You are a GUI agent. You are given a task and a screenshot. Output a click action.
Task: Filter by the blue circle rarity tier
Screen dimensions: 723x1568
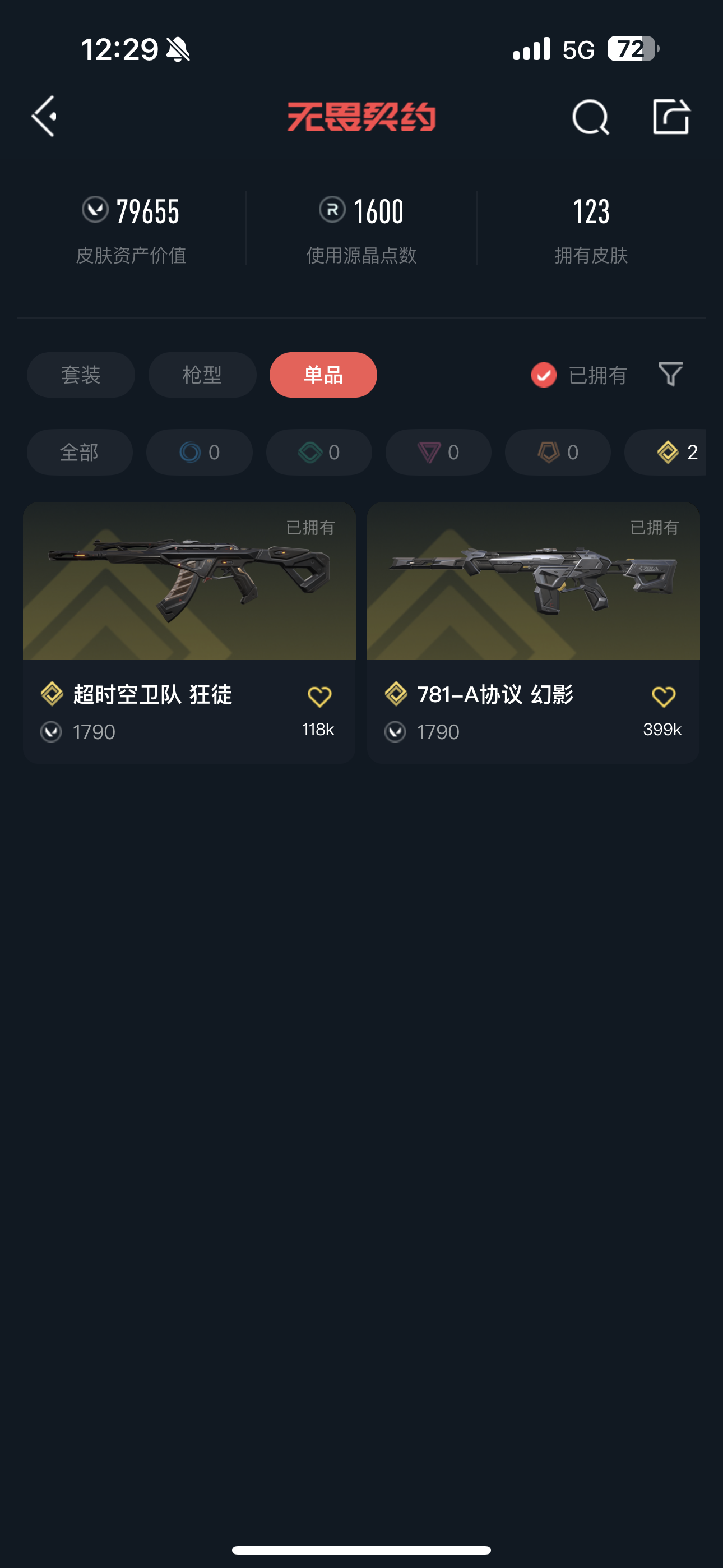199,452
